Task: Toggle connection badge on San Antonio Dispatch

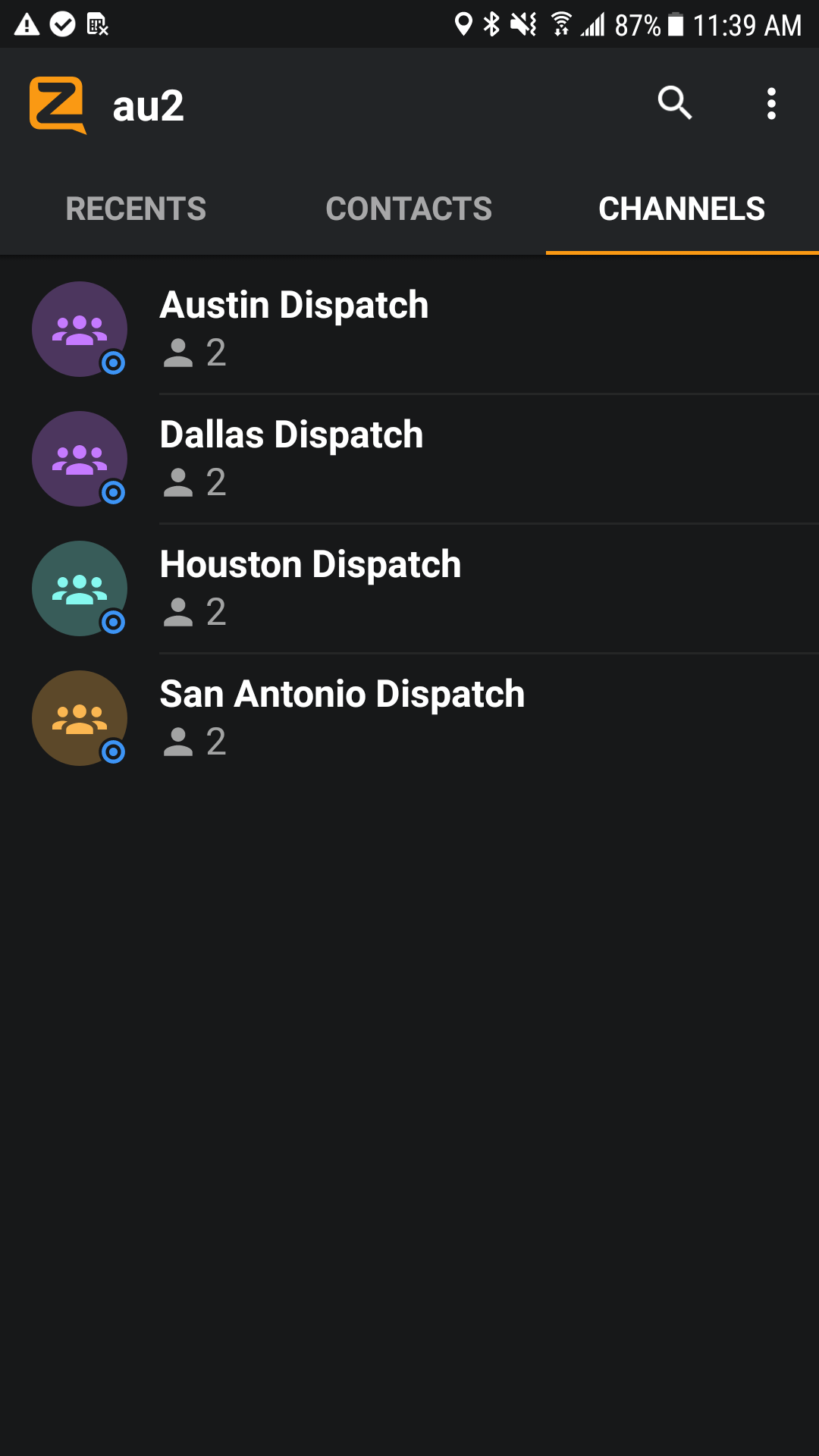Action: (114, 752)
